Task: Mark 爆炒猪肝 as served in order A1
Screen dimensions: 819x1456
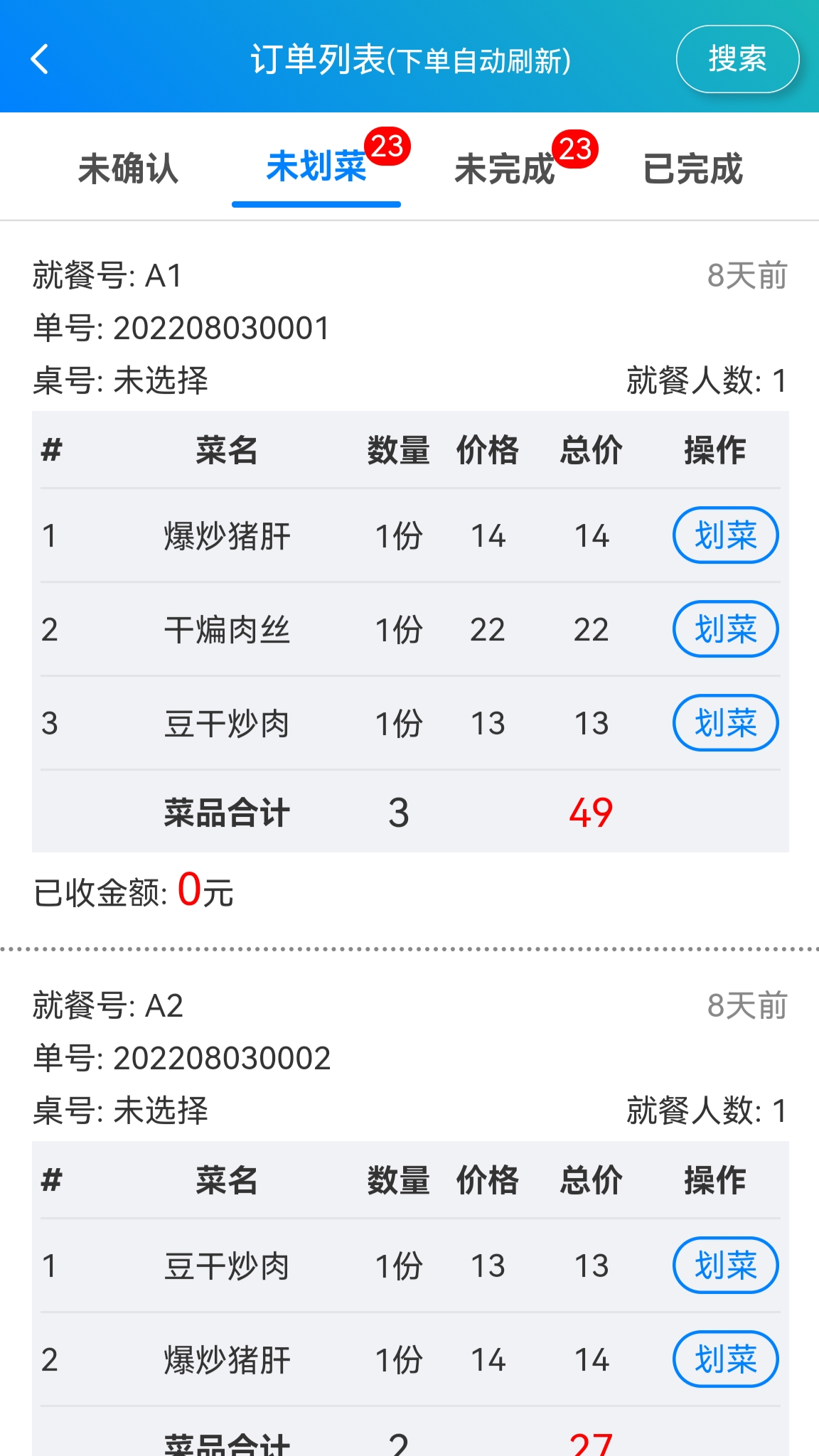Action: click(724, 535)
